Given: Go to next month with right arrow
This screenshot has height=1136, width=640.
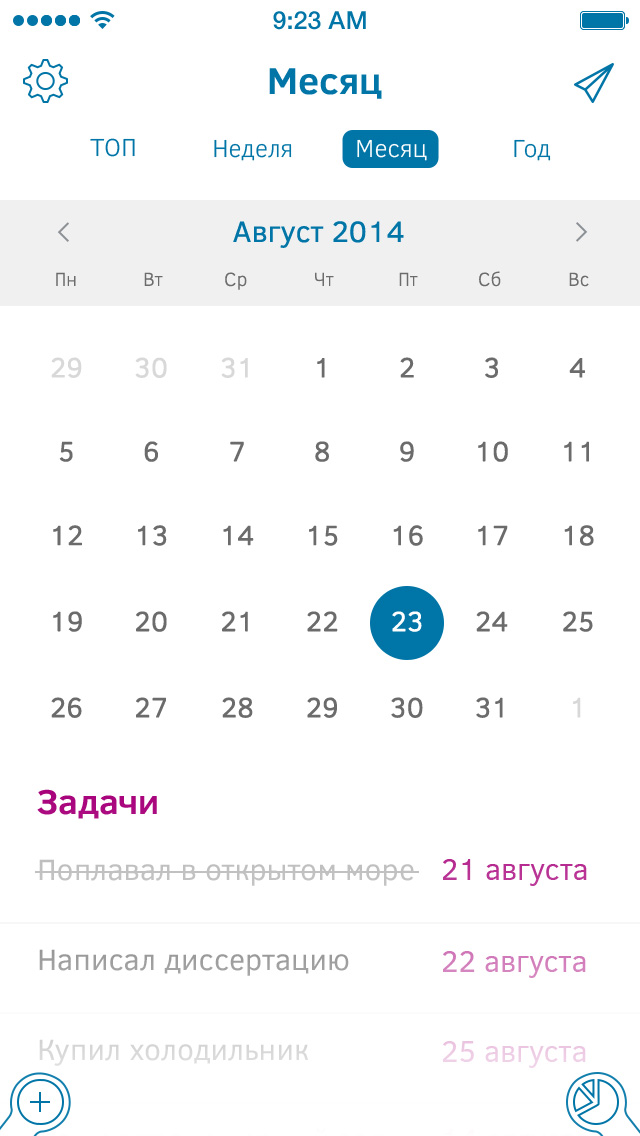Looking at the screenshot, I should point(581,233).
